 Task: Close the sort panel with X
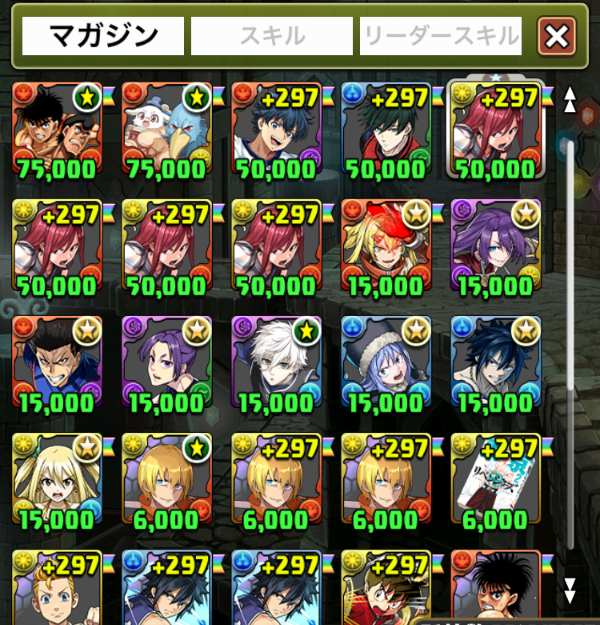click(x=556, y=38)
